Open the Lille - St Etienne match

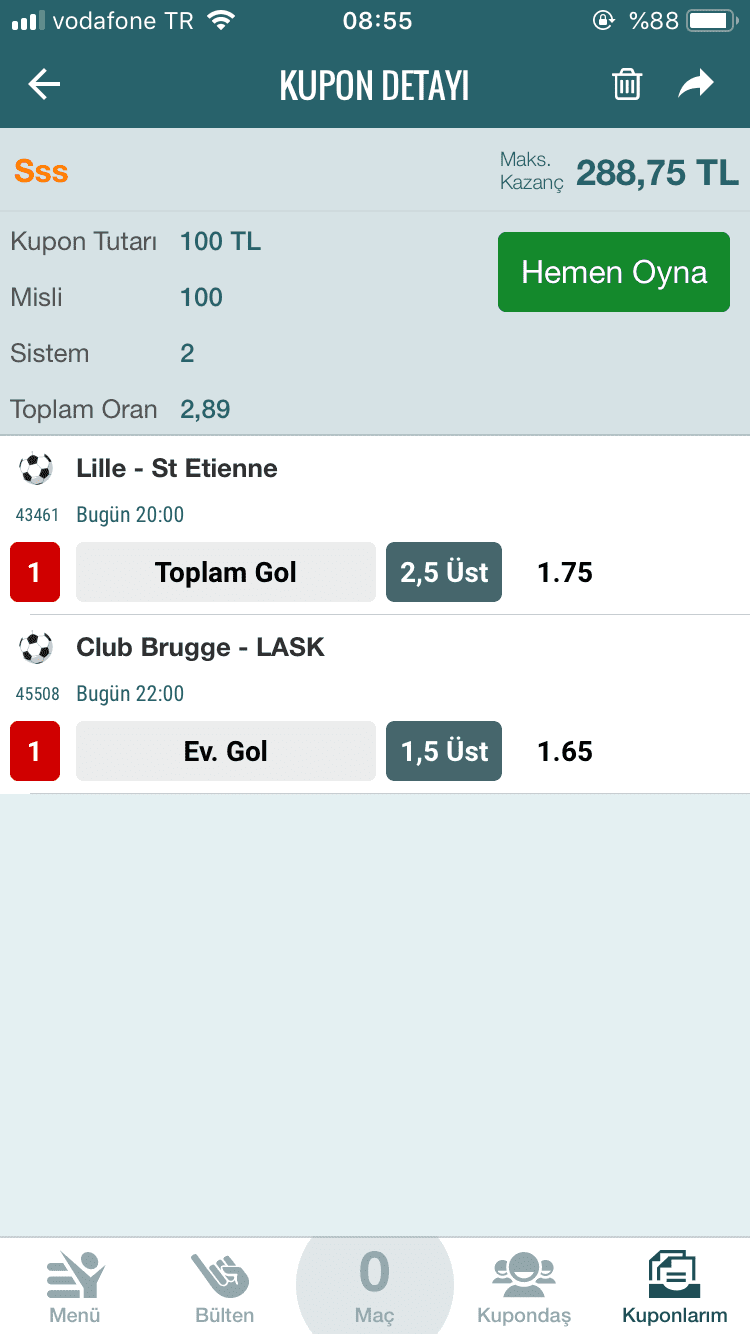tap(177, 468)
